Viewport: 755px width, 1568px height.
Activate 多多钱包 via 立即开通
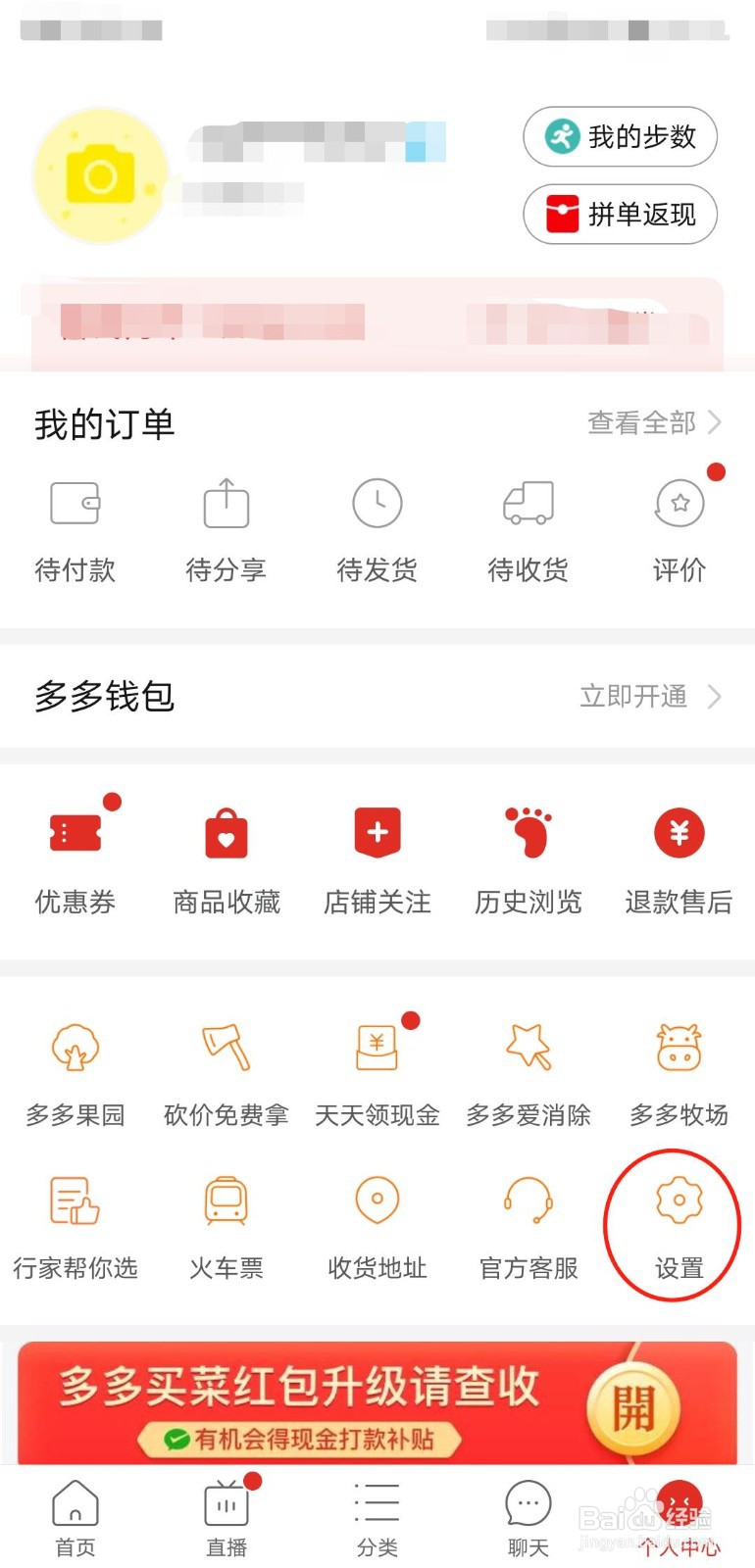point(649,697)
